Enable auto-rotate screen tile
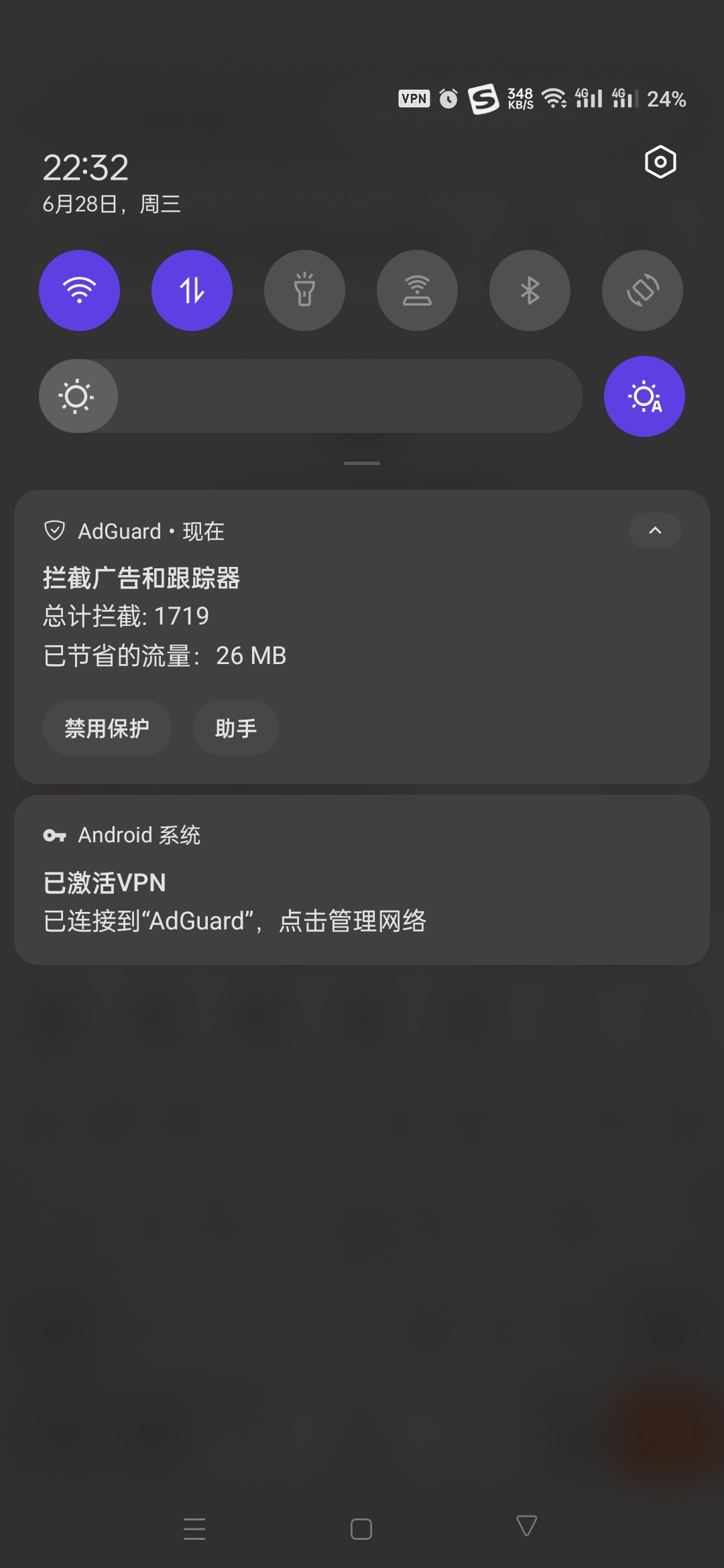The width and height of the screenshot is (724, 1568). (x=642, y=289)
